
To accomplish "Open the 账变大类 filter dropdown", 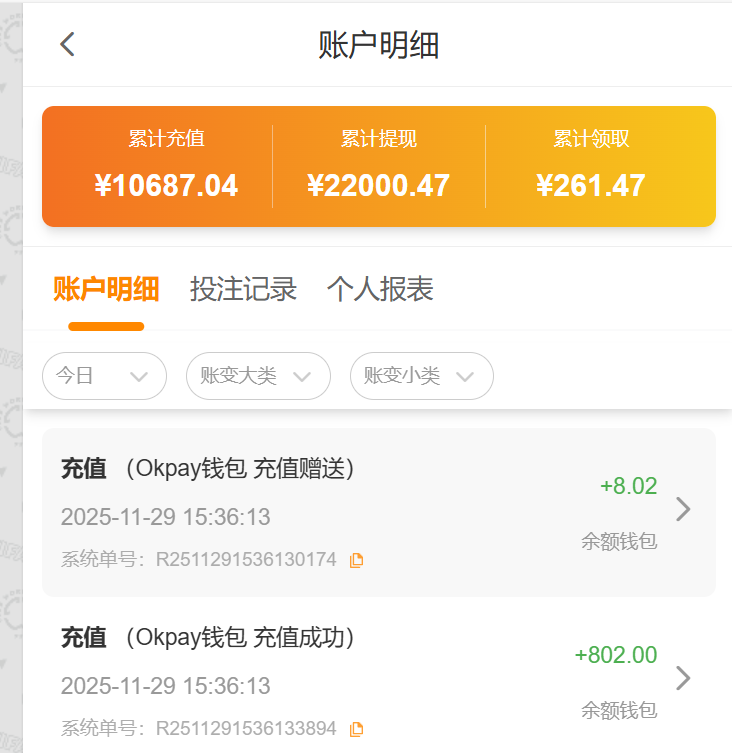I will coord(258,376).
